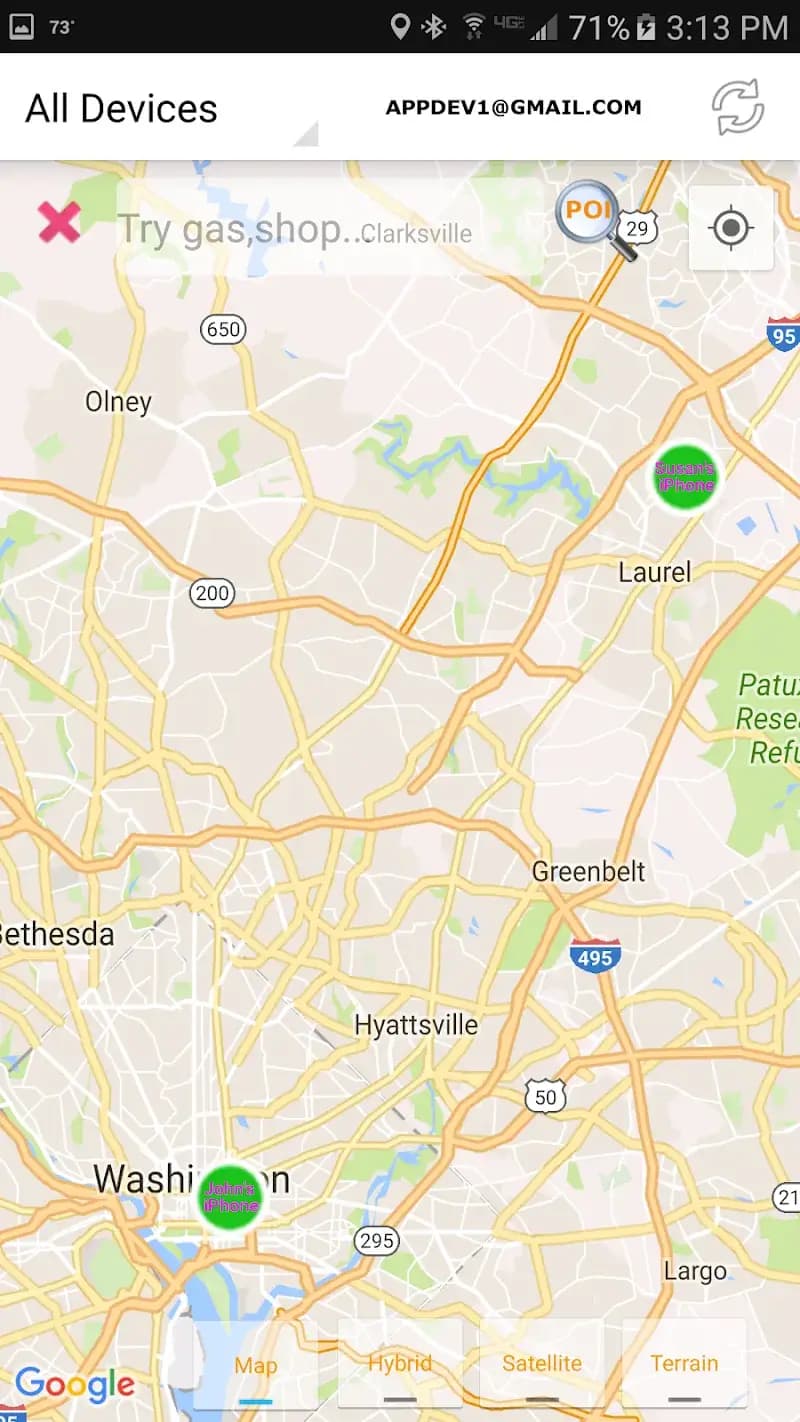Refresh device locations
Viewport: 800px width, 1422px height.
click(738, 107)
